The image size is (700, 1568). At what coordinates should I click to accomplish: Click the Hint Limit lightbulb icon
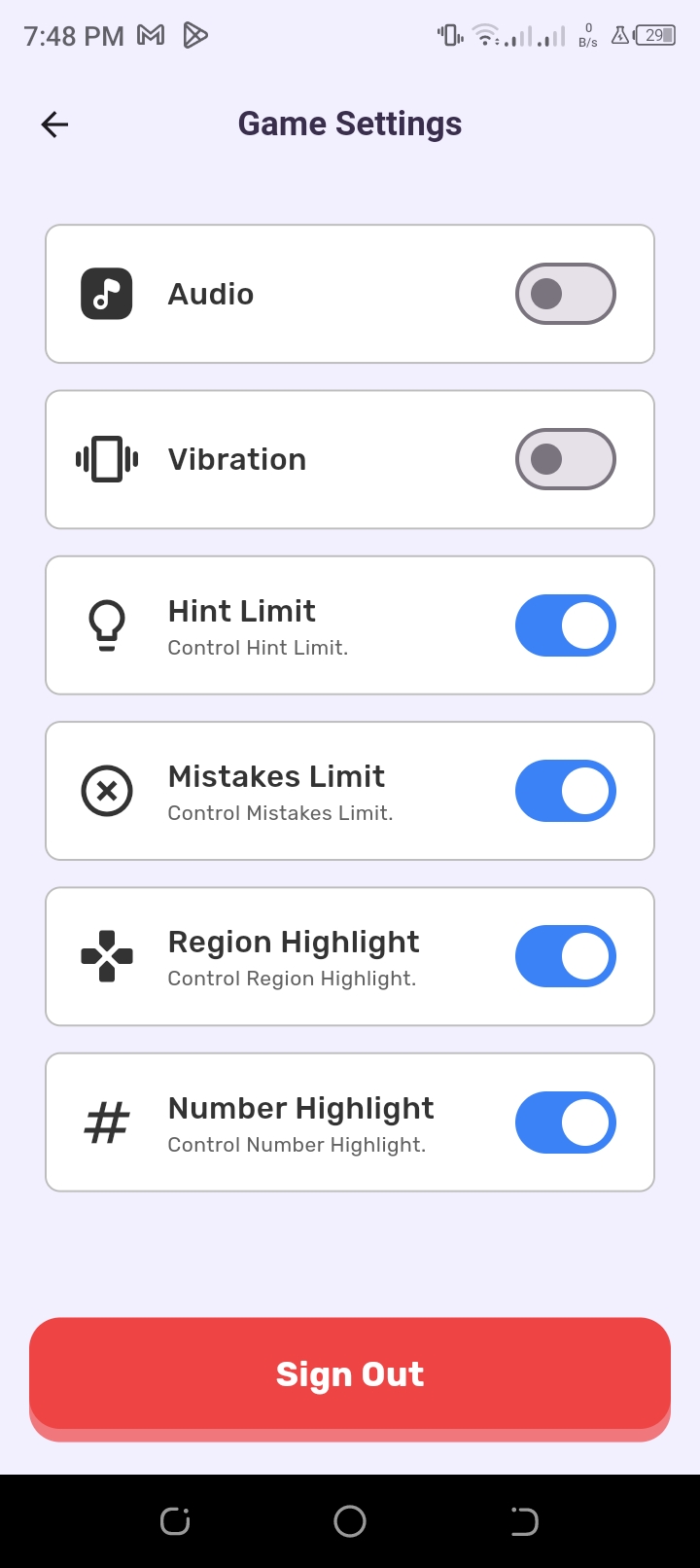coord(107,624)
